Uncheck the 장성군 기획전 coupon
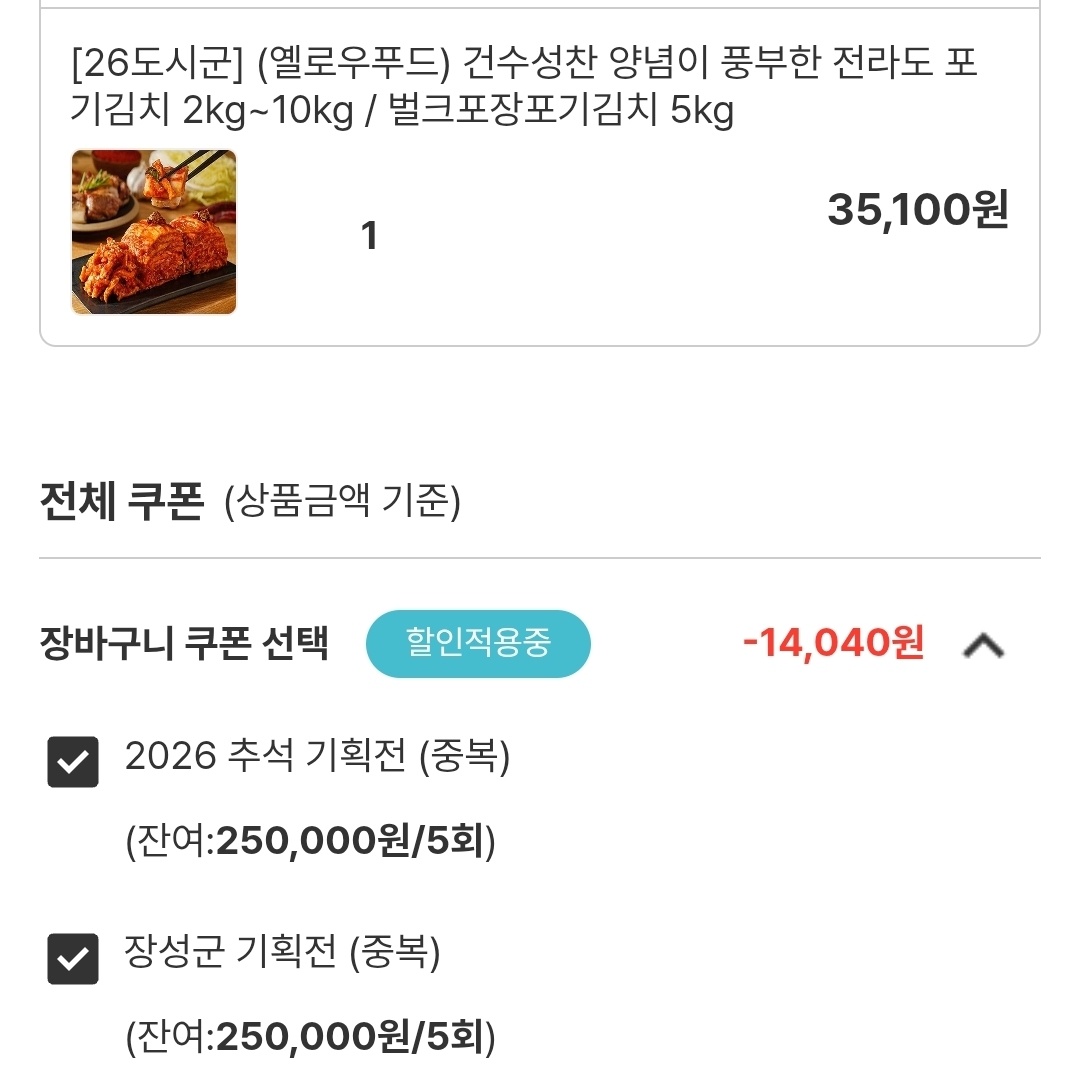Image resolution: width=1080 pixels, height=1085 pixels. 73,958
